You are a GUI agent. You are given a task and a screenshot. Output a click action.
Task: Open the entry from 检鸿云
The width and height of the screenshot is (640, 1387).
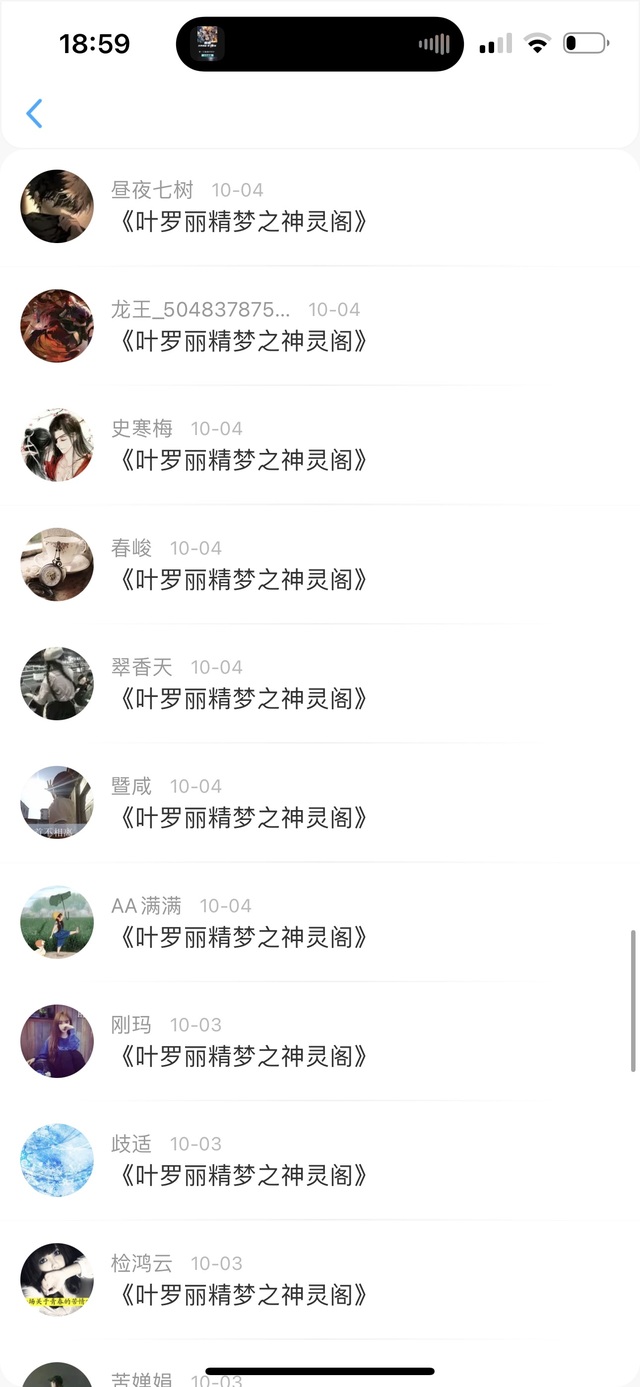(x=320, y=1280)
